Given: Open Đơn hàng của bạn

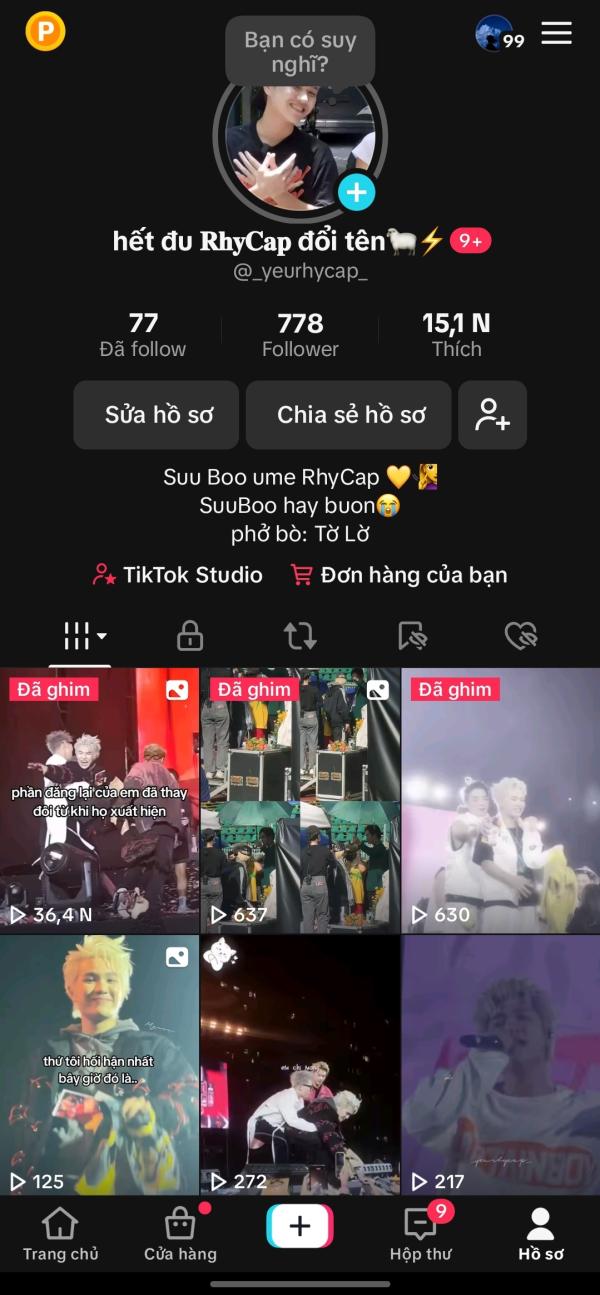Looking at the screenshot, I should pos(399,575).
